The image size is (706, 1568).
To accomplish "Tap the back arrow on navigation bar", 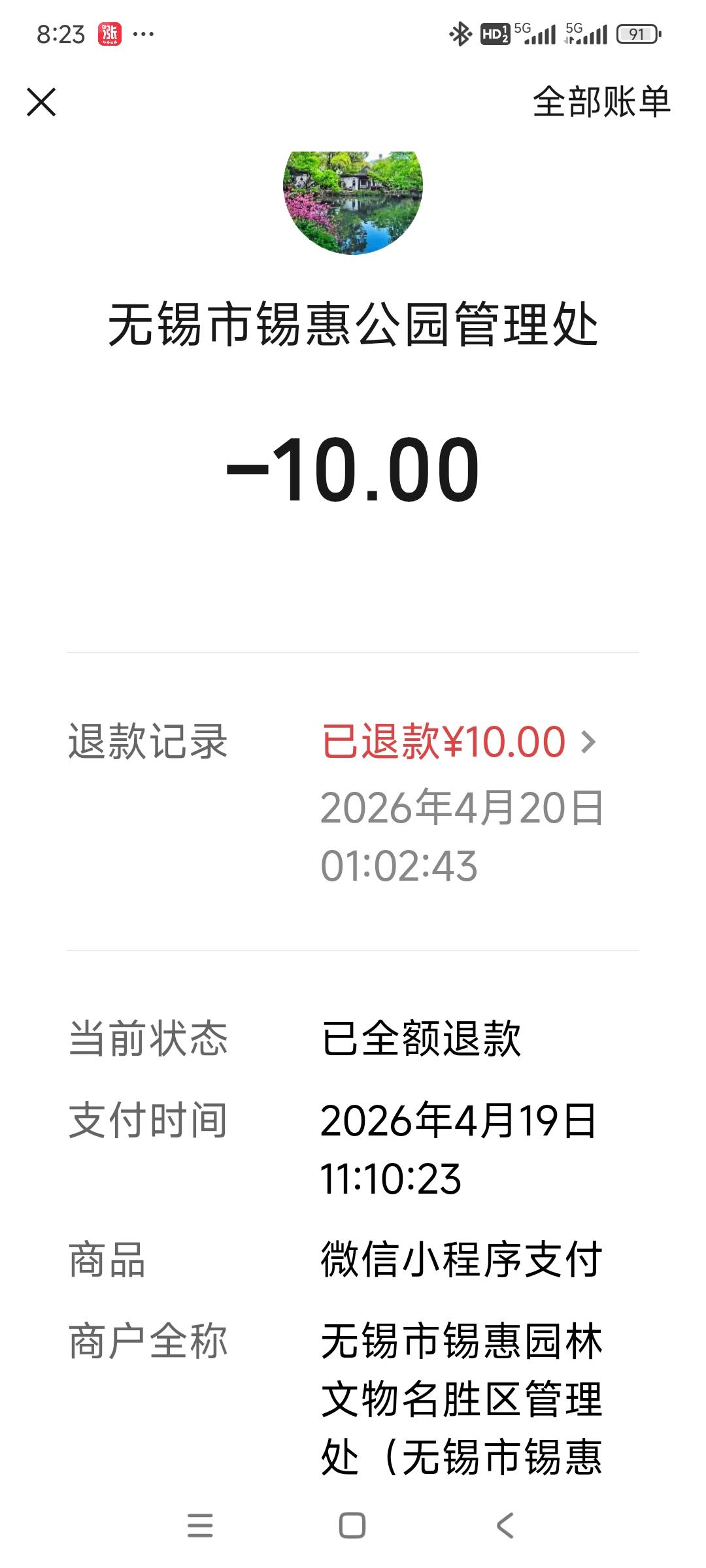I will (503, 1522).
